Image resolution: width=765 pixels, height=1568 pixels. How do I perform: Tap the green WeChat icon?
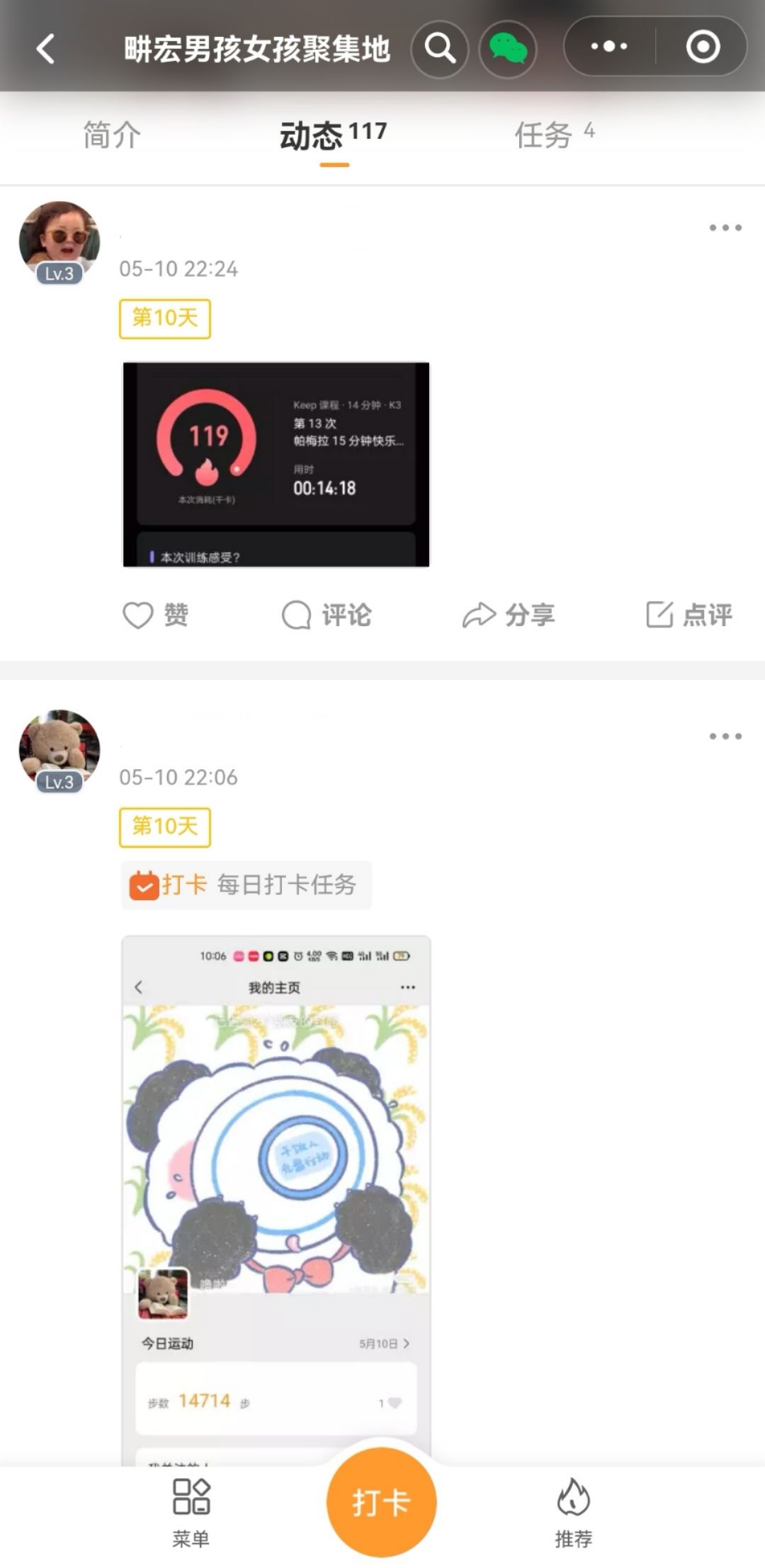pyautogui.click(x=508, y=49)
